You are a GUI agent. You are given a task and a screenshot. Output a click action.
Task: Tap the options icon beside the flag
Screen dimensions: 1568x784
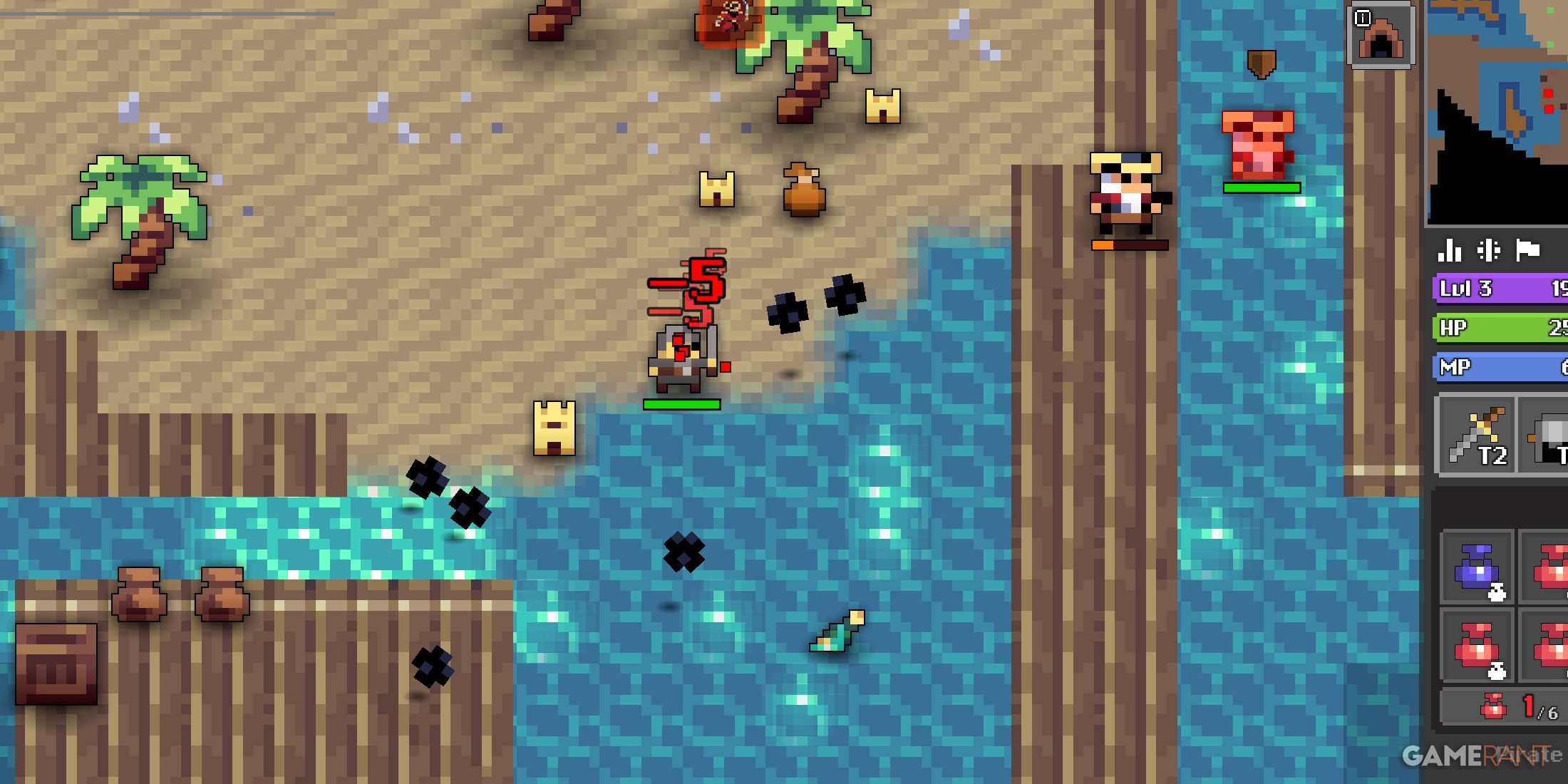(x=1489, y=251)
